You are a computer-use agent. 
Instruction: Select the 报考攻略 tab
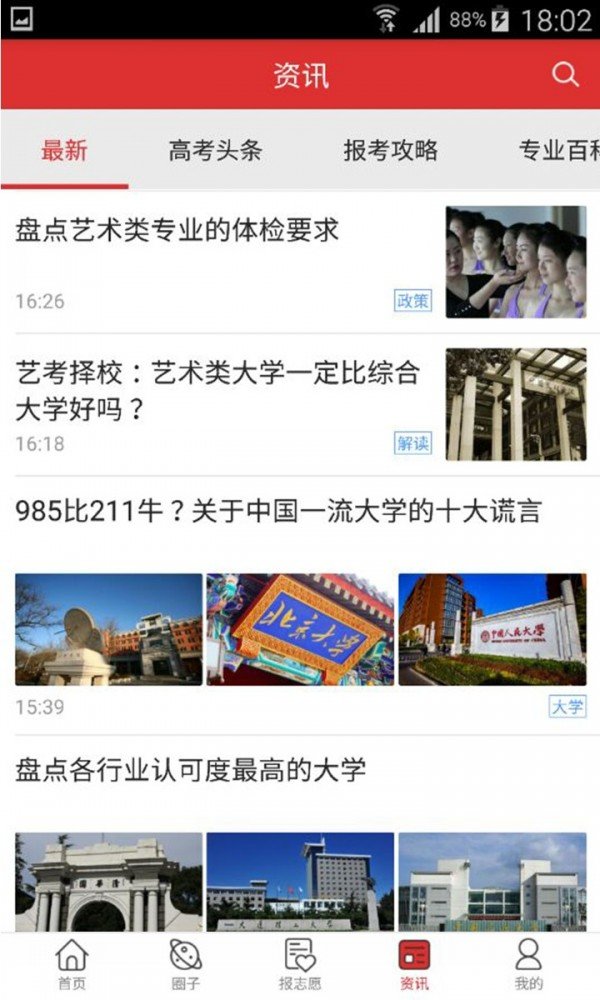(x=390, y=151)
